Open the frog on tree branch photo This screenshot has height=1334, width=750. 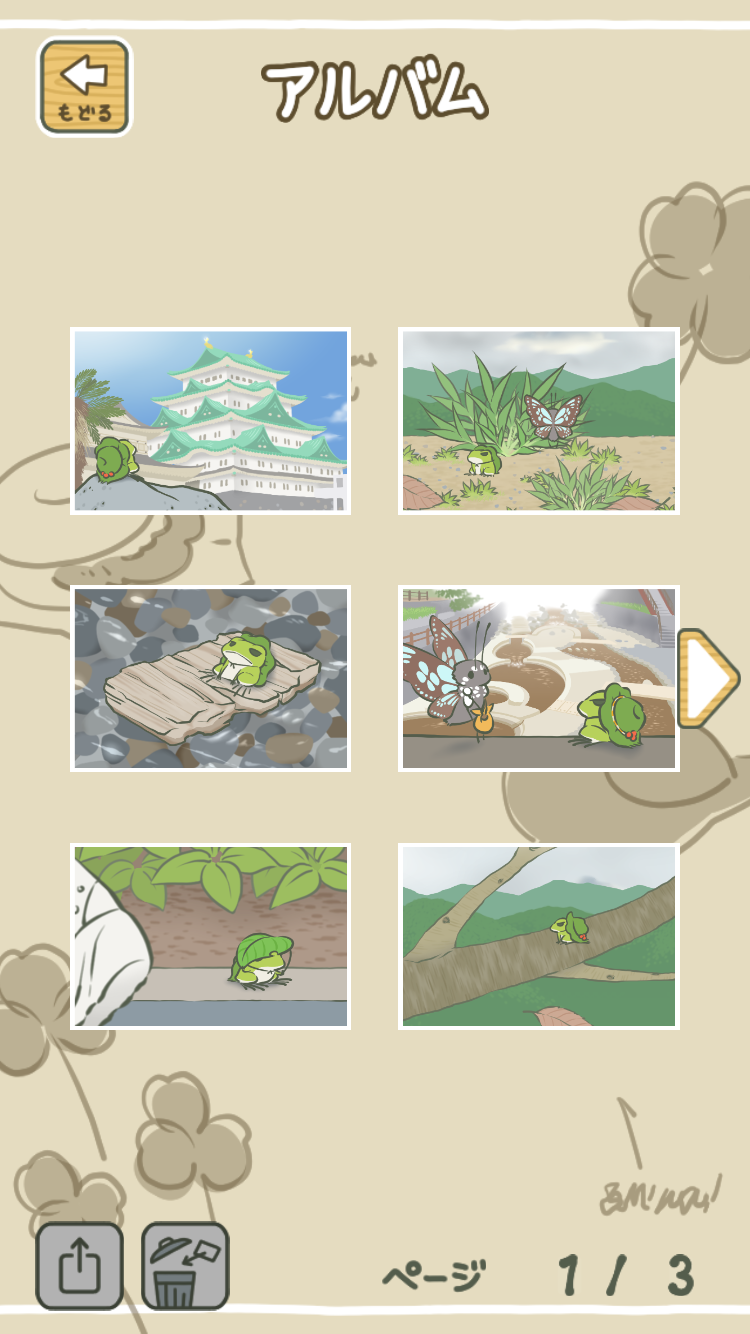(539, 936)
